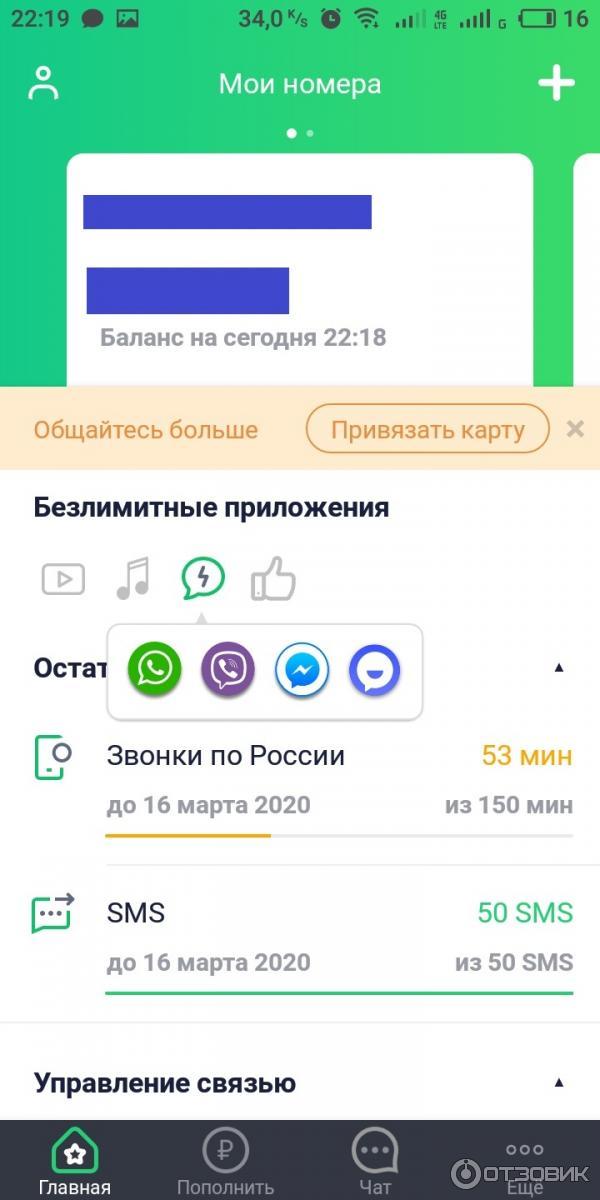Open the profile icon
Screen dimensions: 600x1200
point(43,84)
